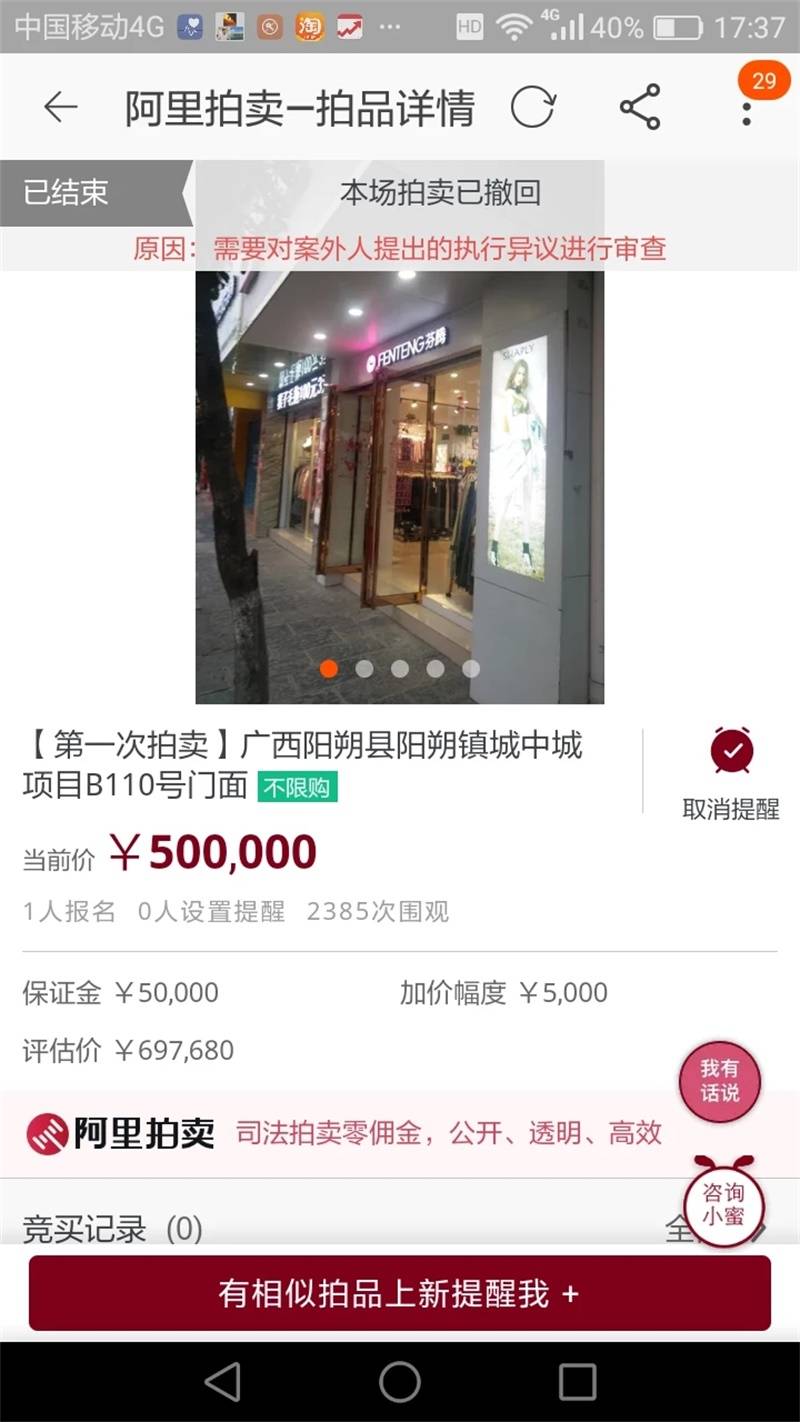Open recent apps from navigation bar
This screenshot has height=1422, width=800.
(x=577, y=1382)
